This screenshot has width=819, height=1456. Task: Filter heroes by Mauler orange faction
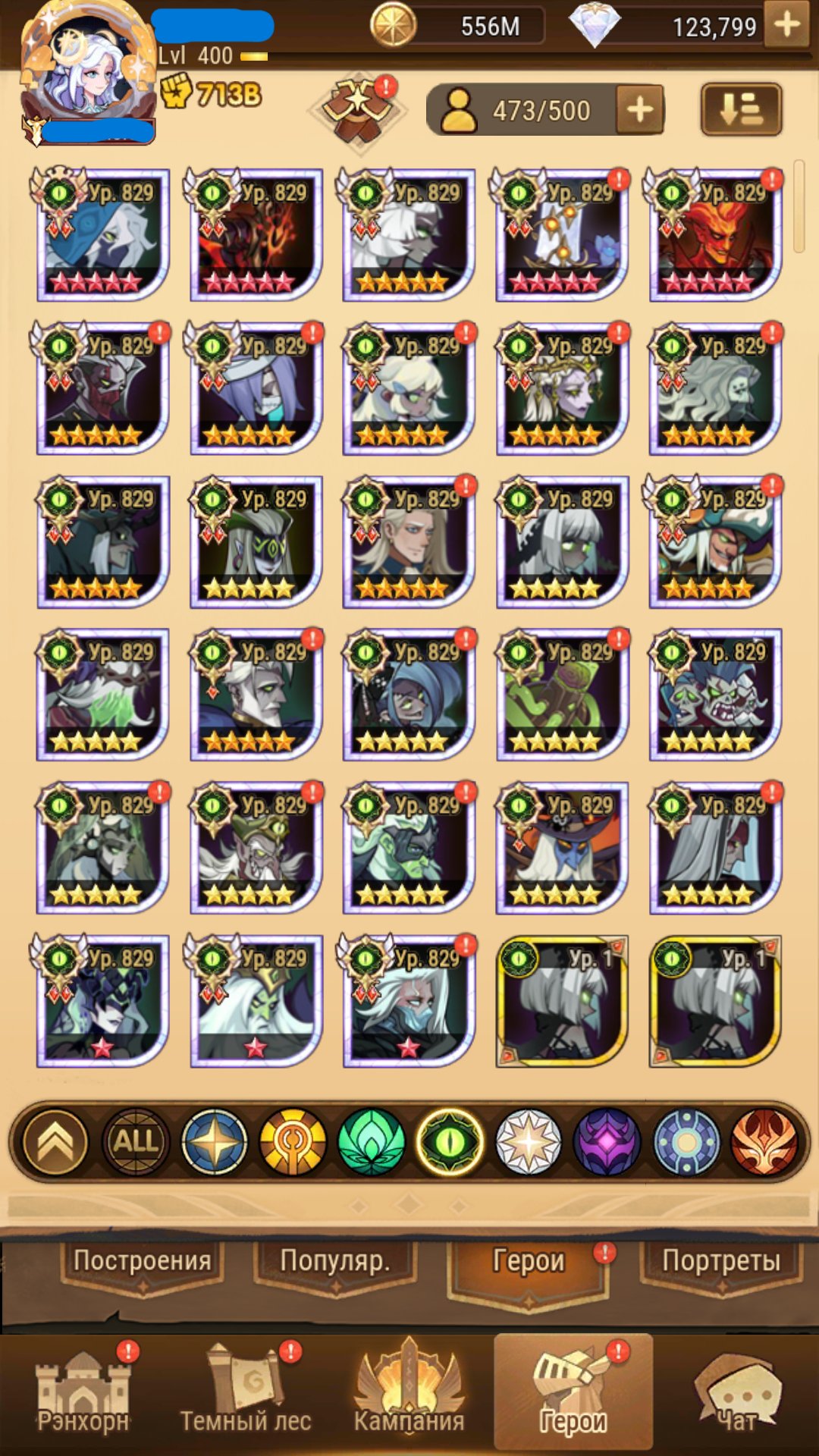[x=293, y=1142]
